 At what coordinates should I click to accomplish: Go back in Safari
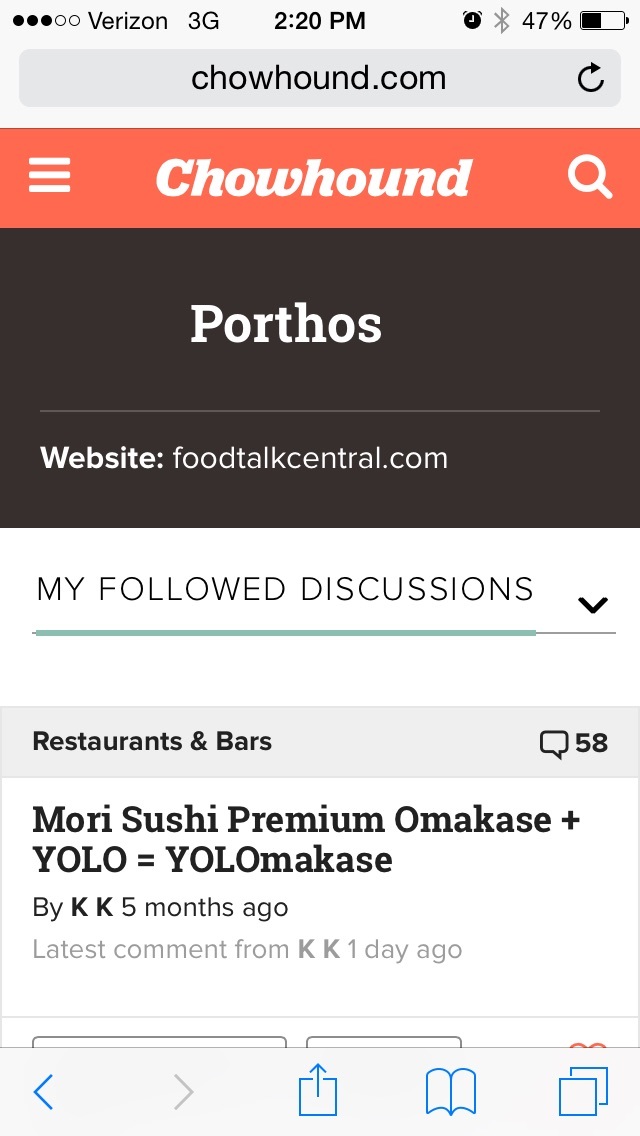43,1092
